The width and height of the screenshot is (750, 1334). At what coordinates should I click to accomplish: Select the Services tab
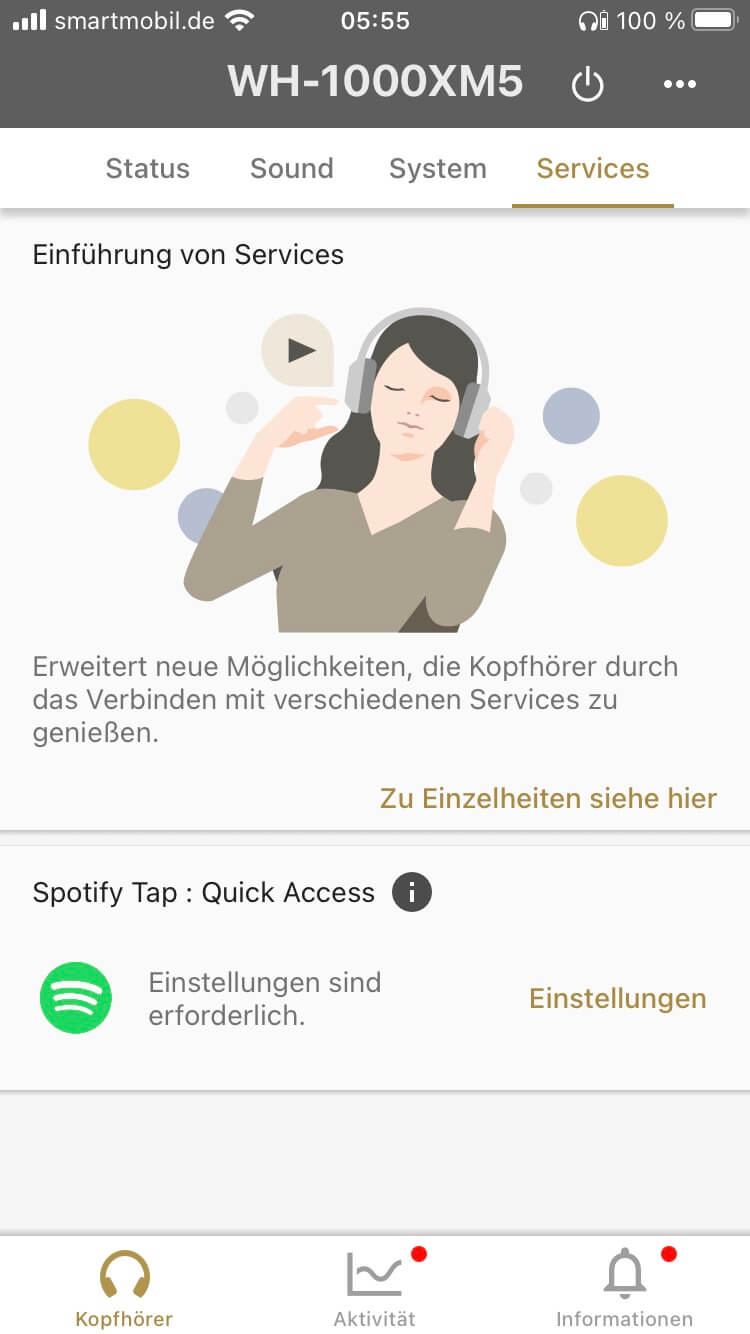click(x=593, y=168)
